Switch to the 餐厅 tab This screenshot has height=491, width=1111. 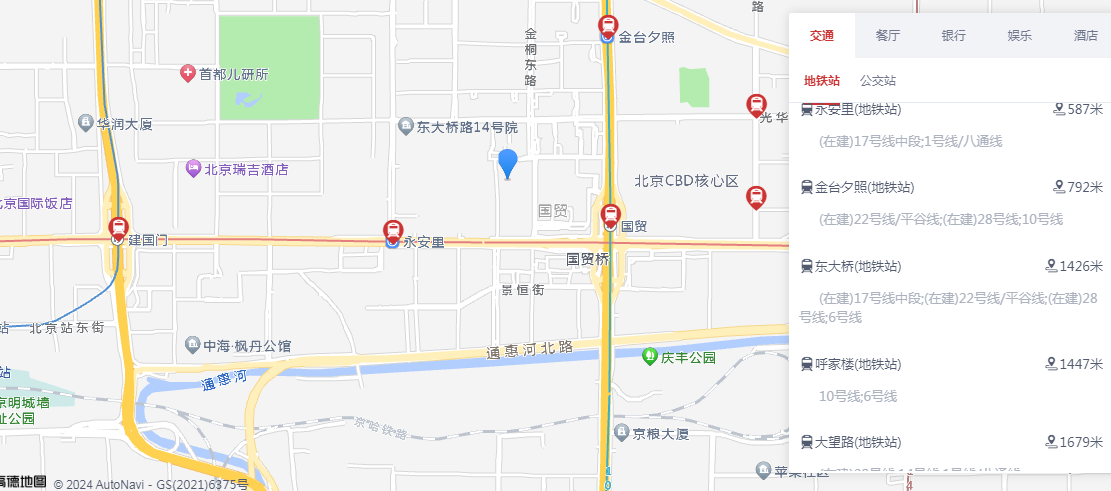coord(887,35)
